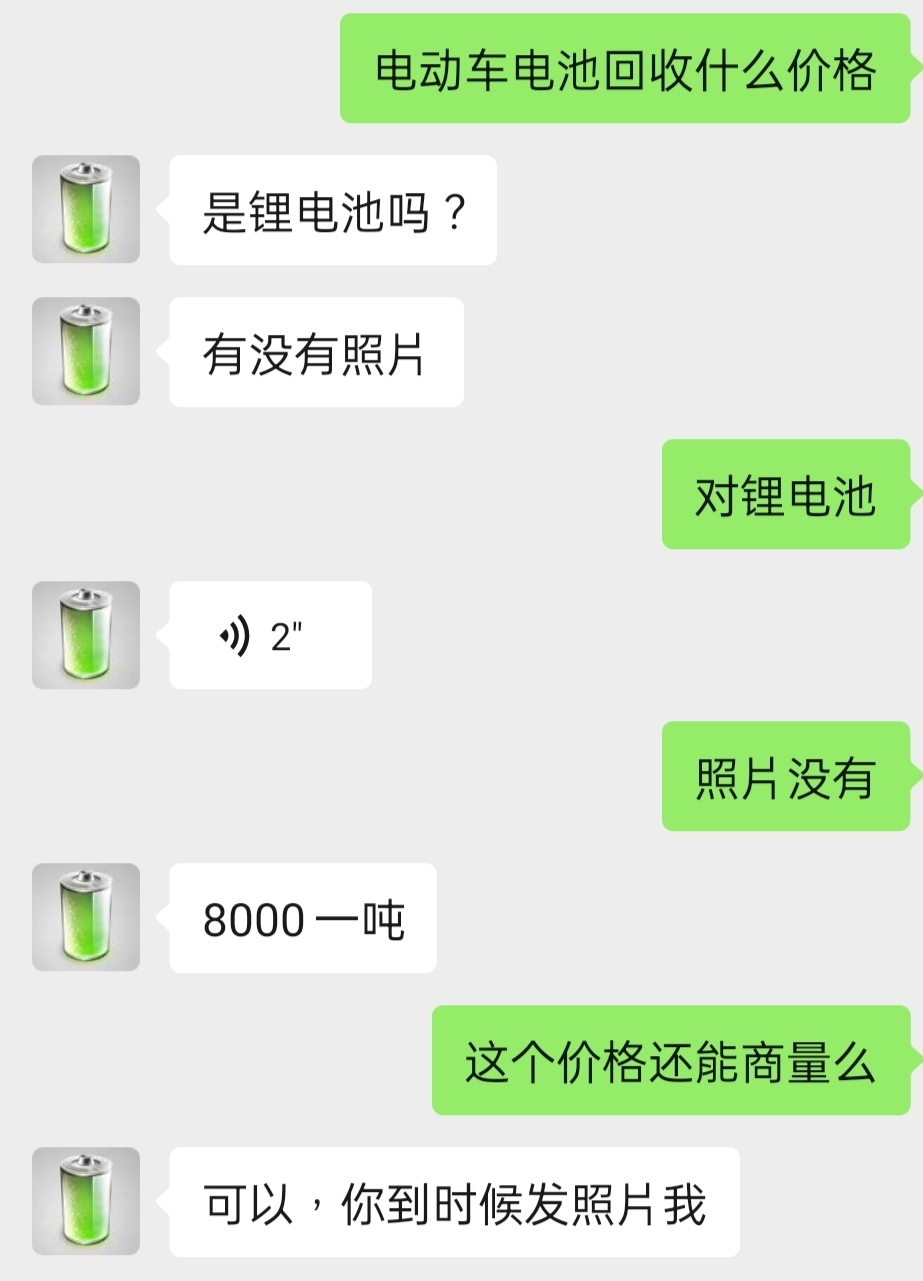Screen dimensions: 923x1281
Task: Select the 这个价格还能商量么 bubble
Action: (669, 1059)
